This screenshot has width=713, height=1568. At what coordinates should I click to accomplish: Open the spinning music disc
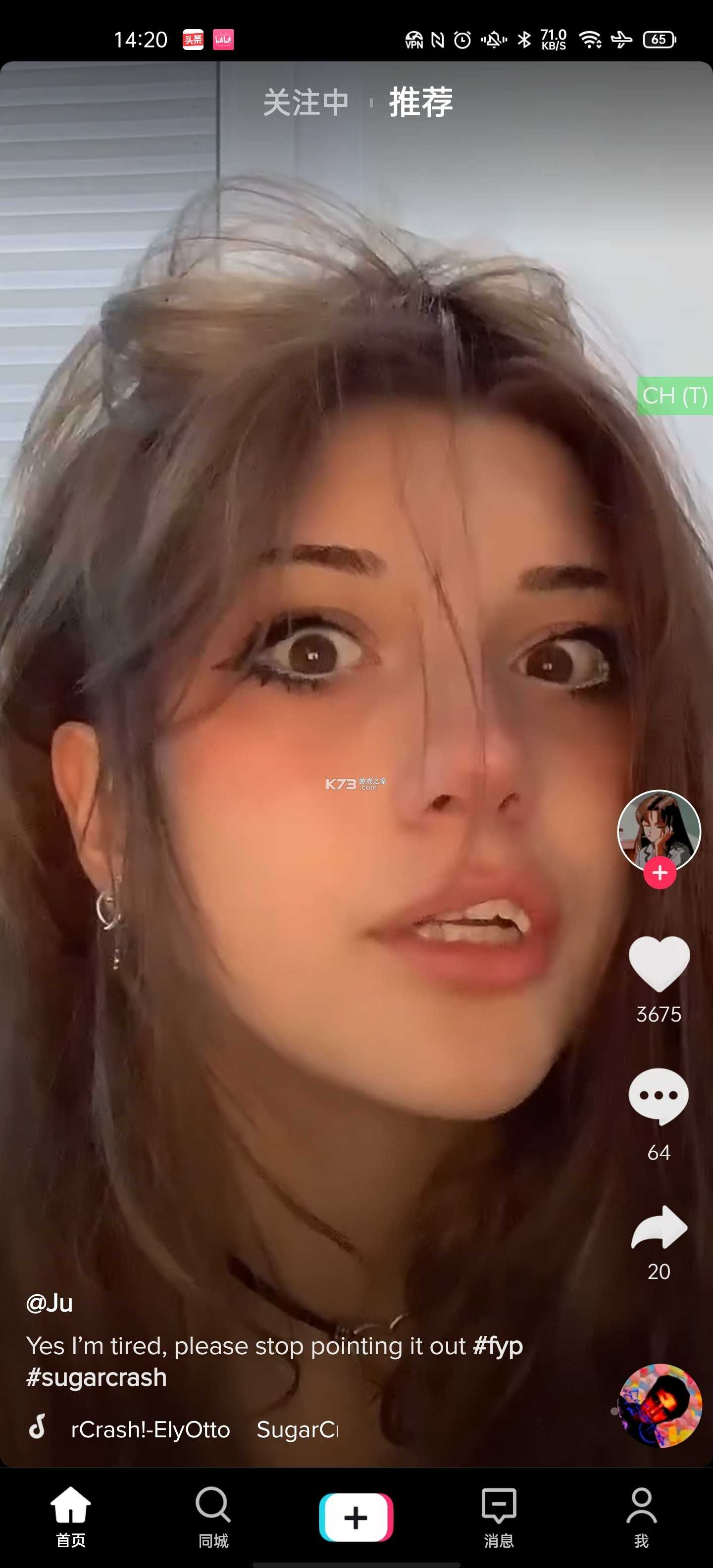click(x=660, y=1405)
